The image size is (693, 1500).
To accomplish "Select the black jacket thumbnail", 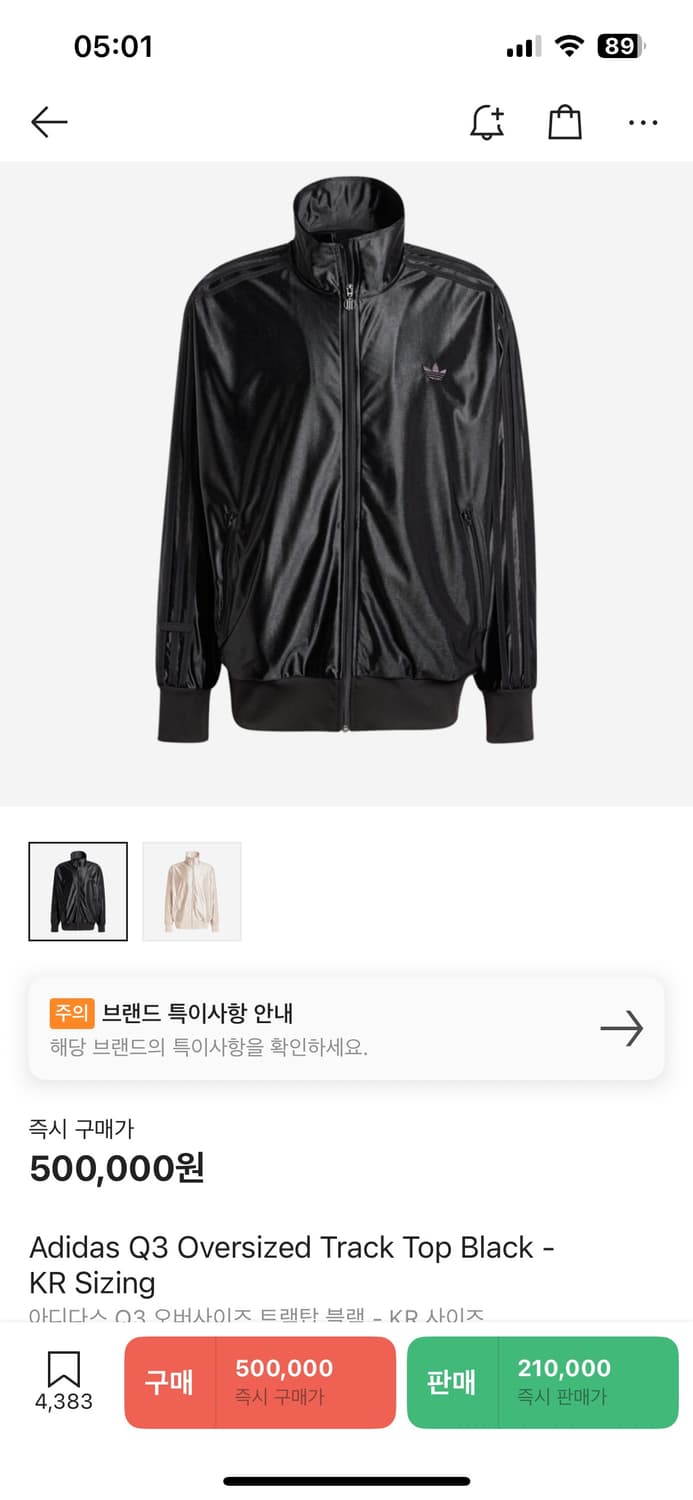I will pos(78,892).
